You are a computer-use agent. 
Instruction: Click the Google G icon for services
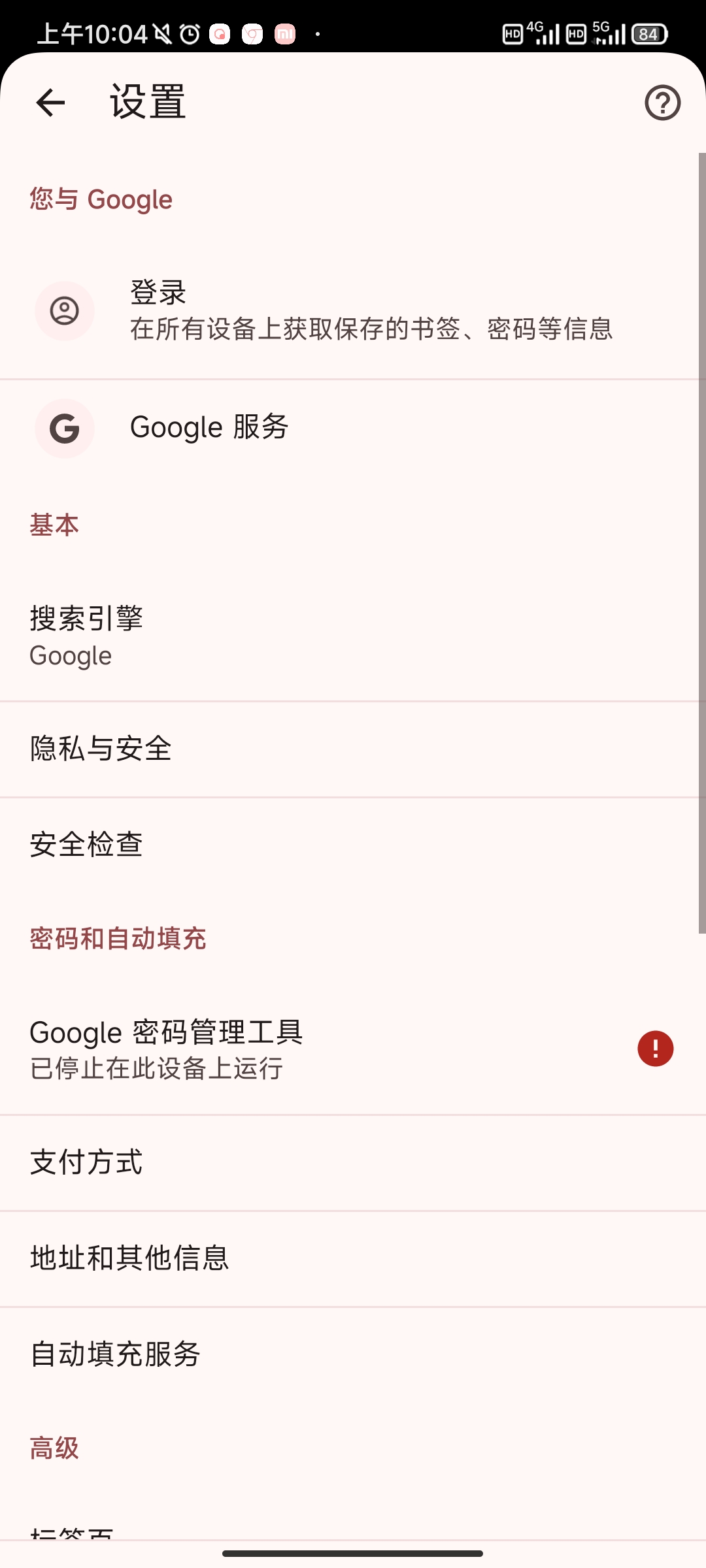coord(64,429)
